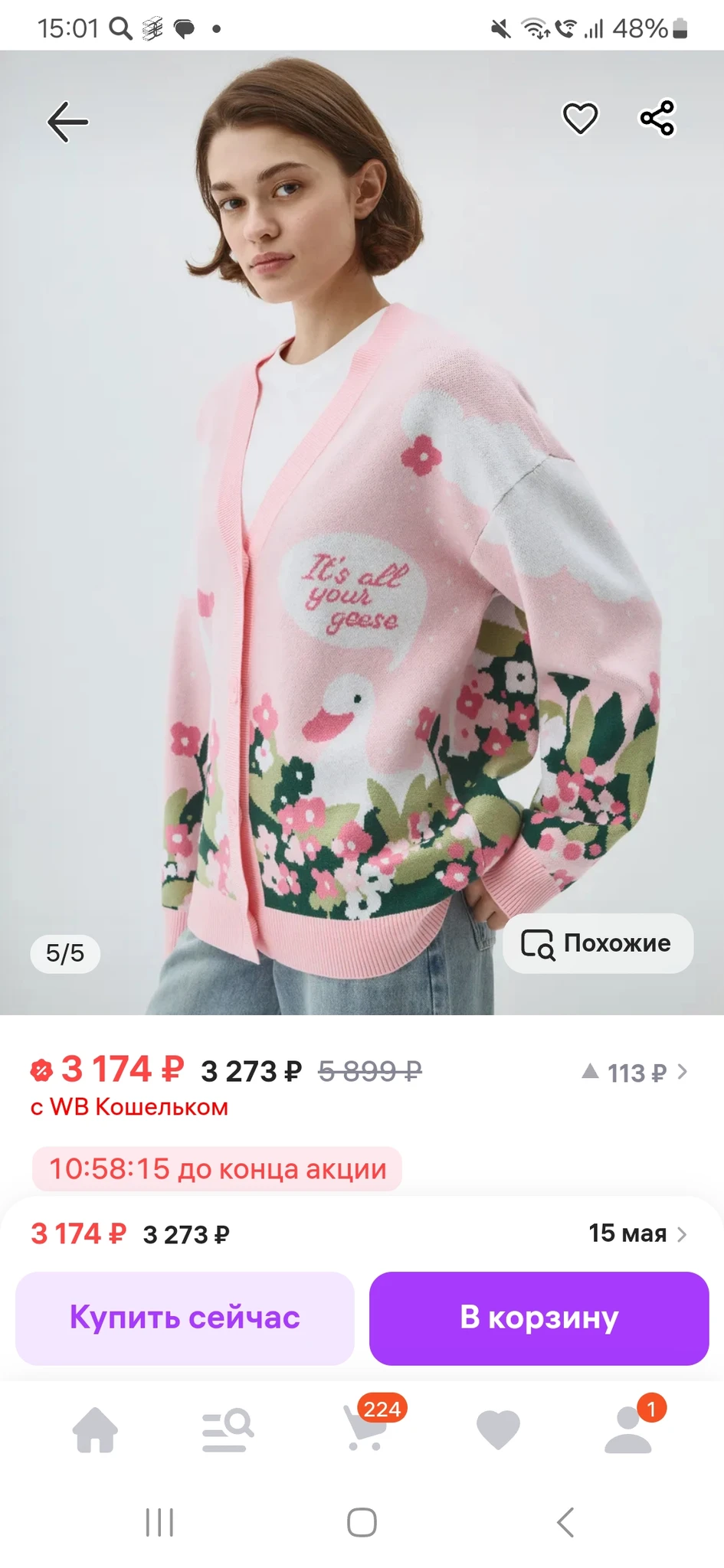
Task: Open price change history 113 ₽
Action: click(x=635, y=1073)
